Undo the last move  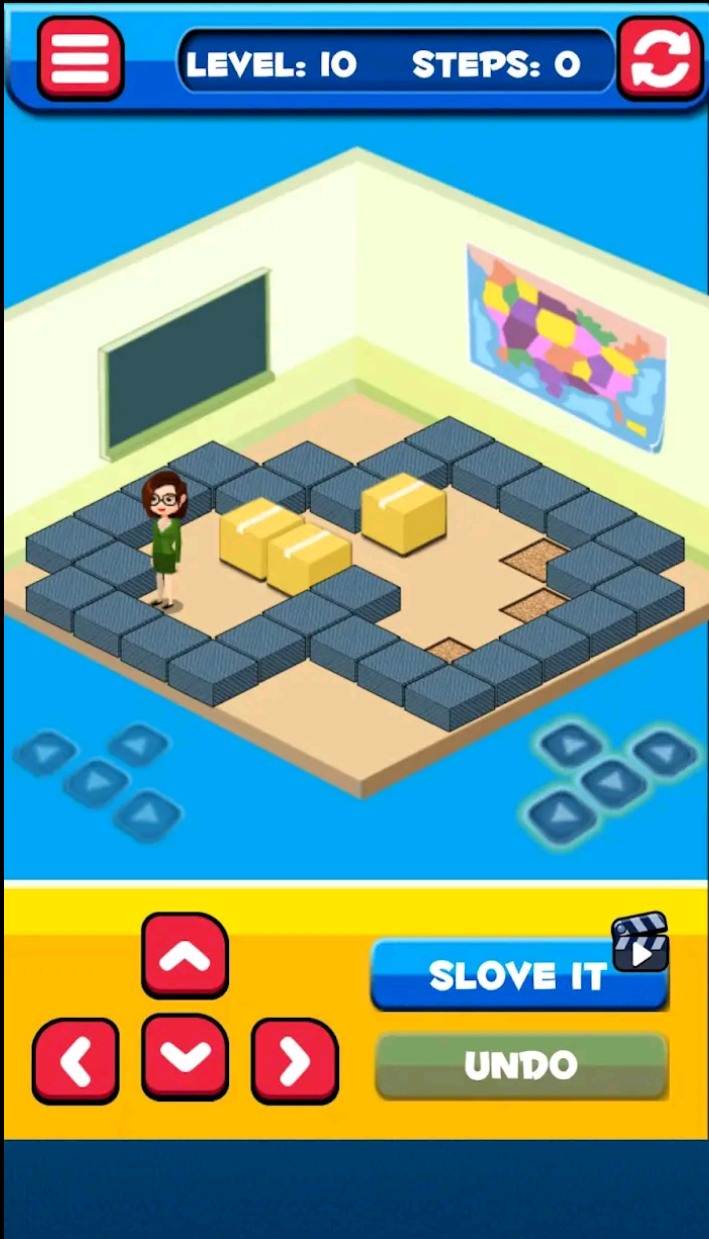tap(521, 1065)
